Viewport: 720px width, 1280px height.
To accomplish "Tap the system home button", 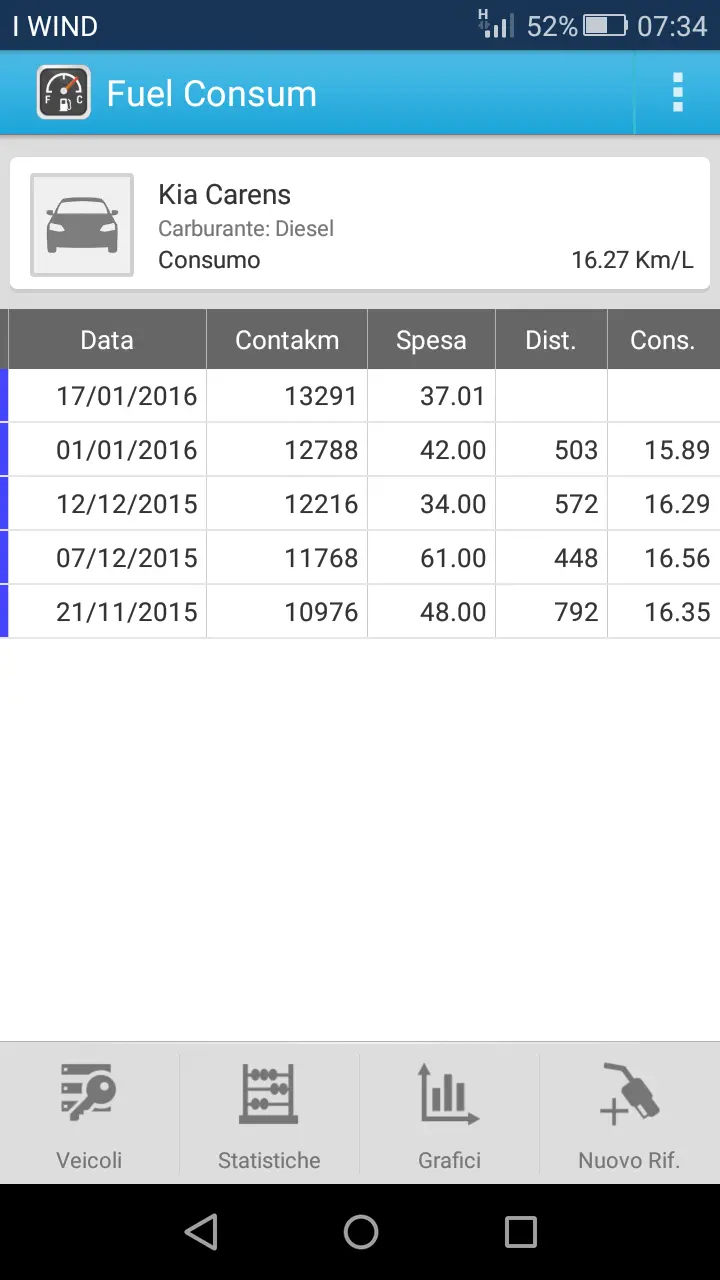I will 361,1232.
